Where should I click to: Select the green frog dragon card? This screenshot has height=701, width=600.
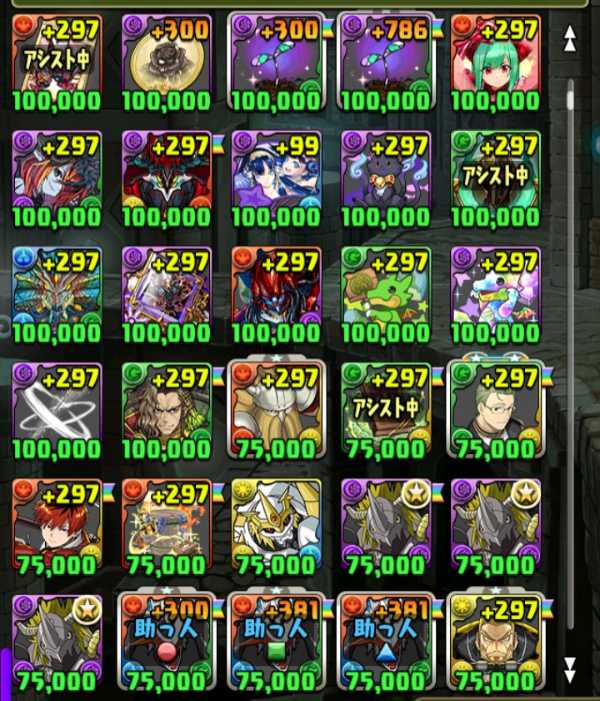coord(385,293)
